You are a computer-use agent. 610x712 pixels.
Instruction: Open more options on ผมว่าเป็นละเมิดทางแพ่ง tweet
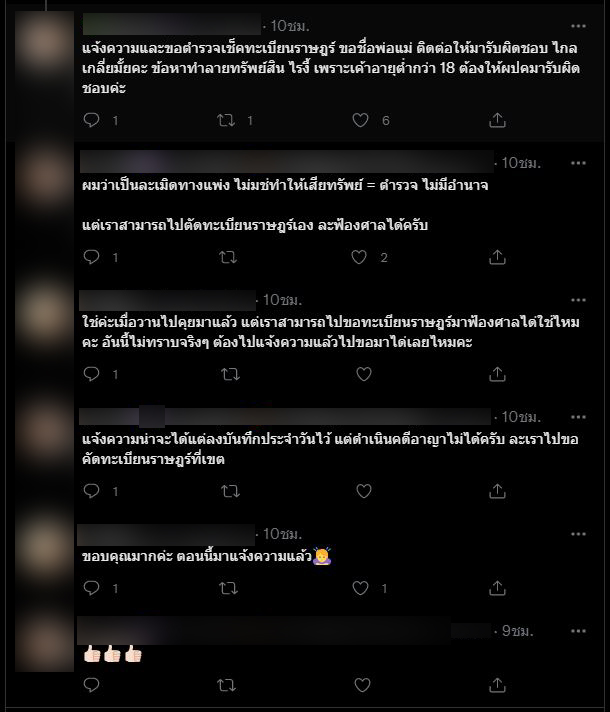click(578, 163)
